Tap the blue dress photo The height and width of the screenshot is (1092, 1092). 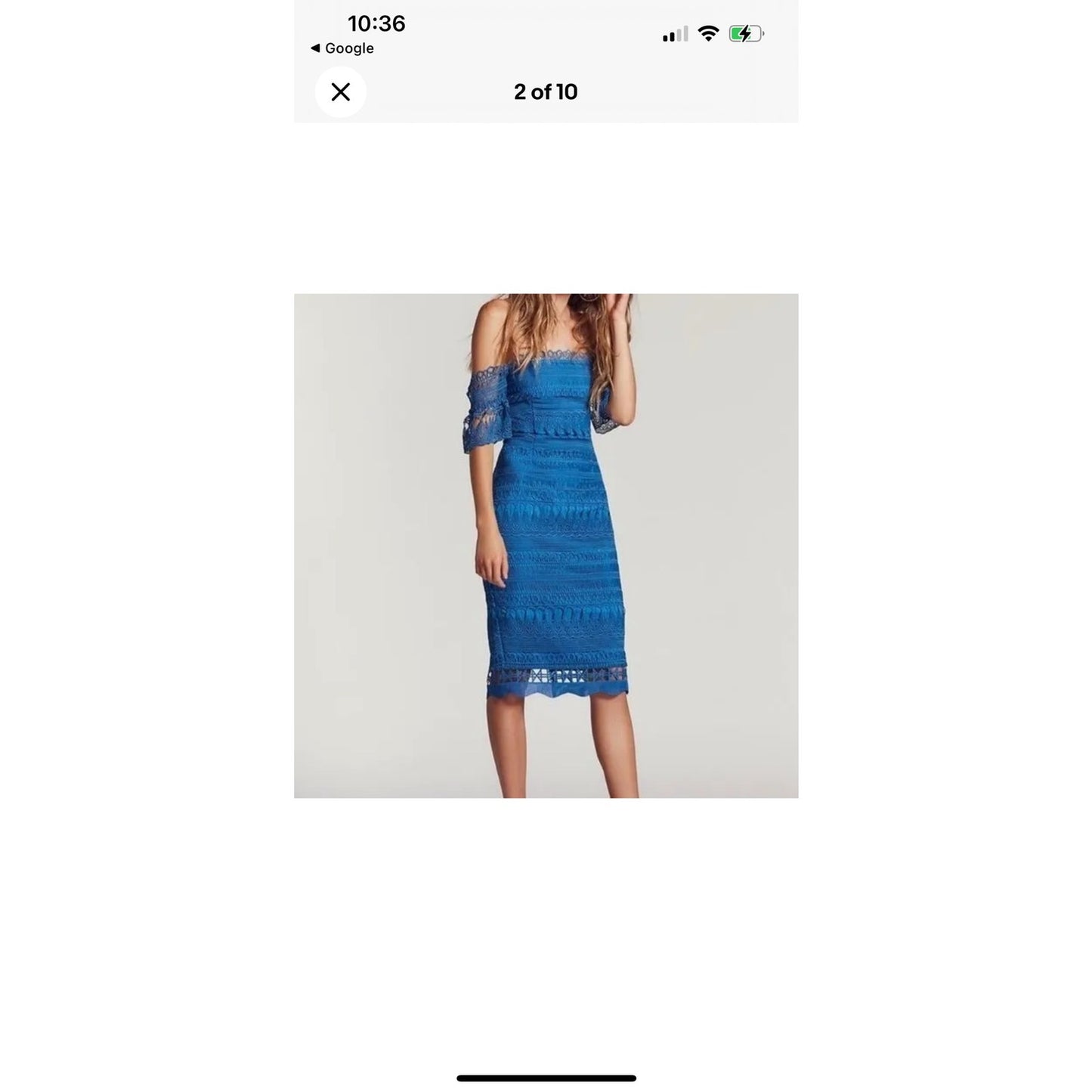click(546, 546)
